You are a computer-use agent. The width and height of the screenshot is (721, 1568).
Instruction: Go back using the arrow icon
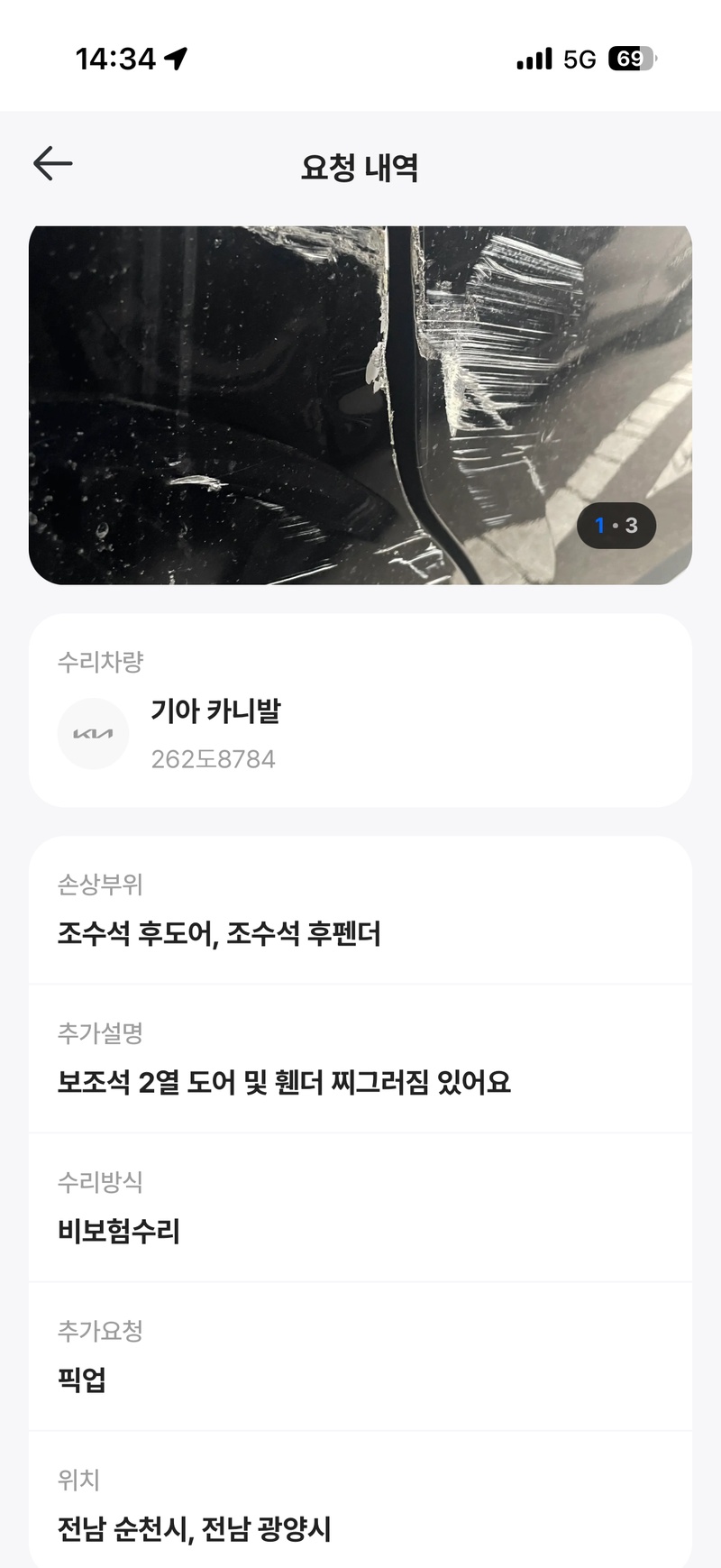52,164
